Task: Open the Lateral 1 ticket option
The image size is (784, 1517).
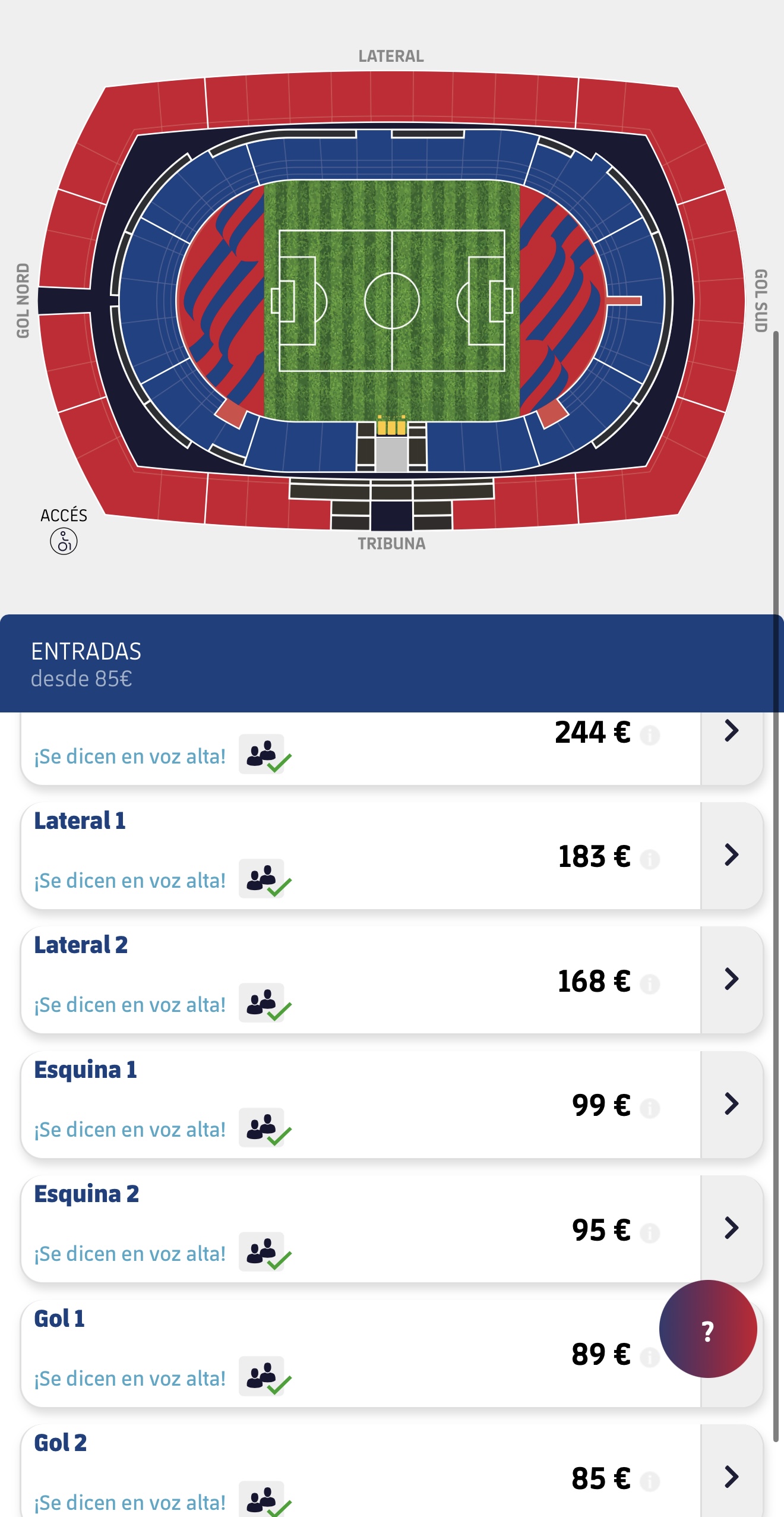Action: (731, 856)
